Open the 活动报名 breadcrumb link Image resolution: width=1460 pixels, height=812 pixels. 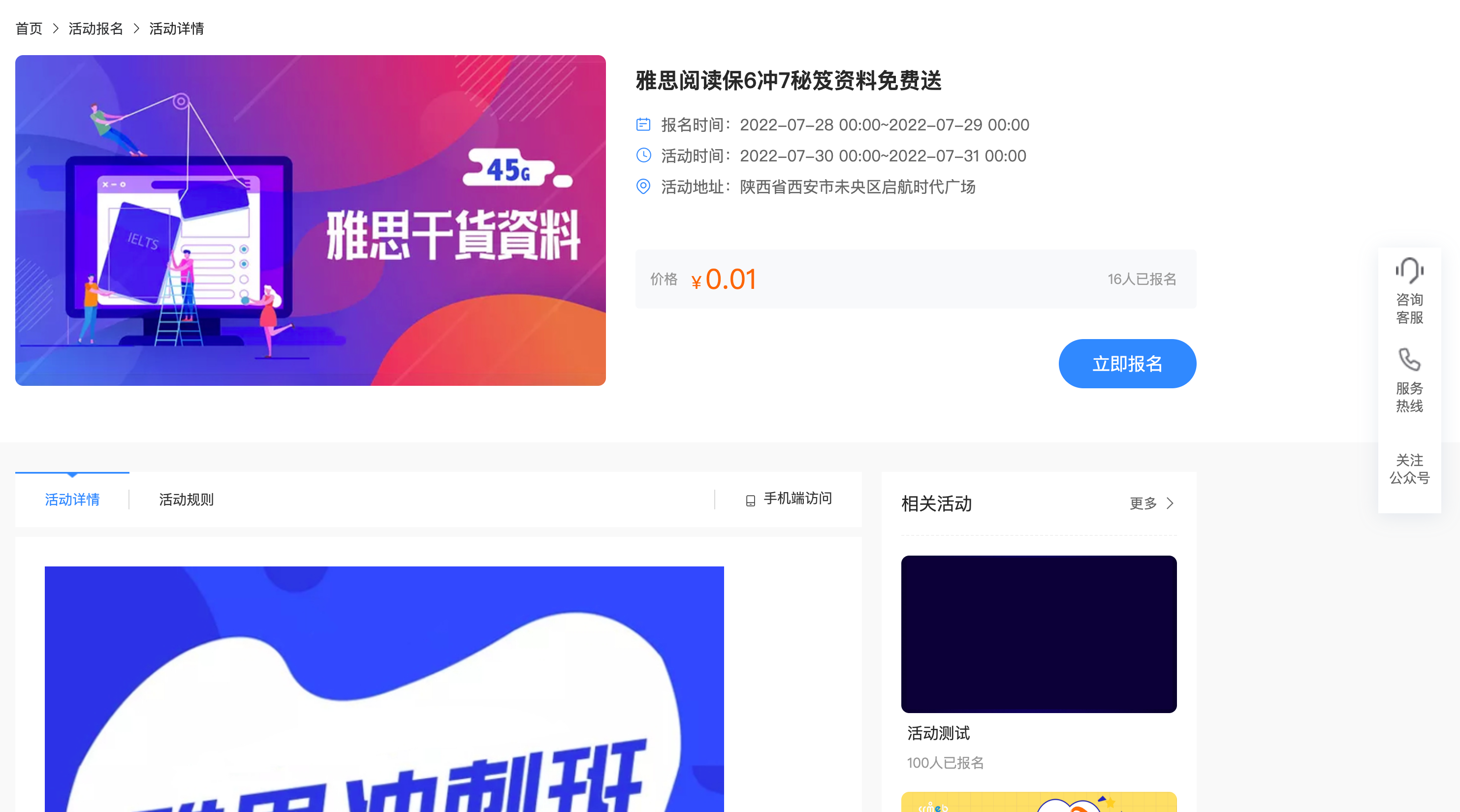[x=96, y=29]
